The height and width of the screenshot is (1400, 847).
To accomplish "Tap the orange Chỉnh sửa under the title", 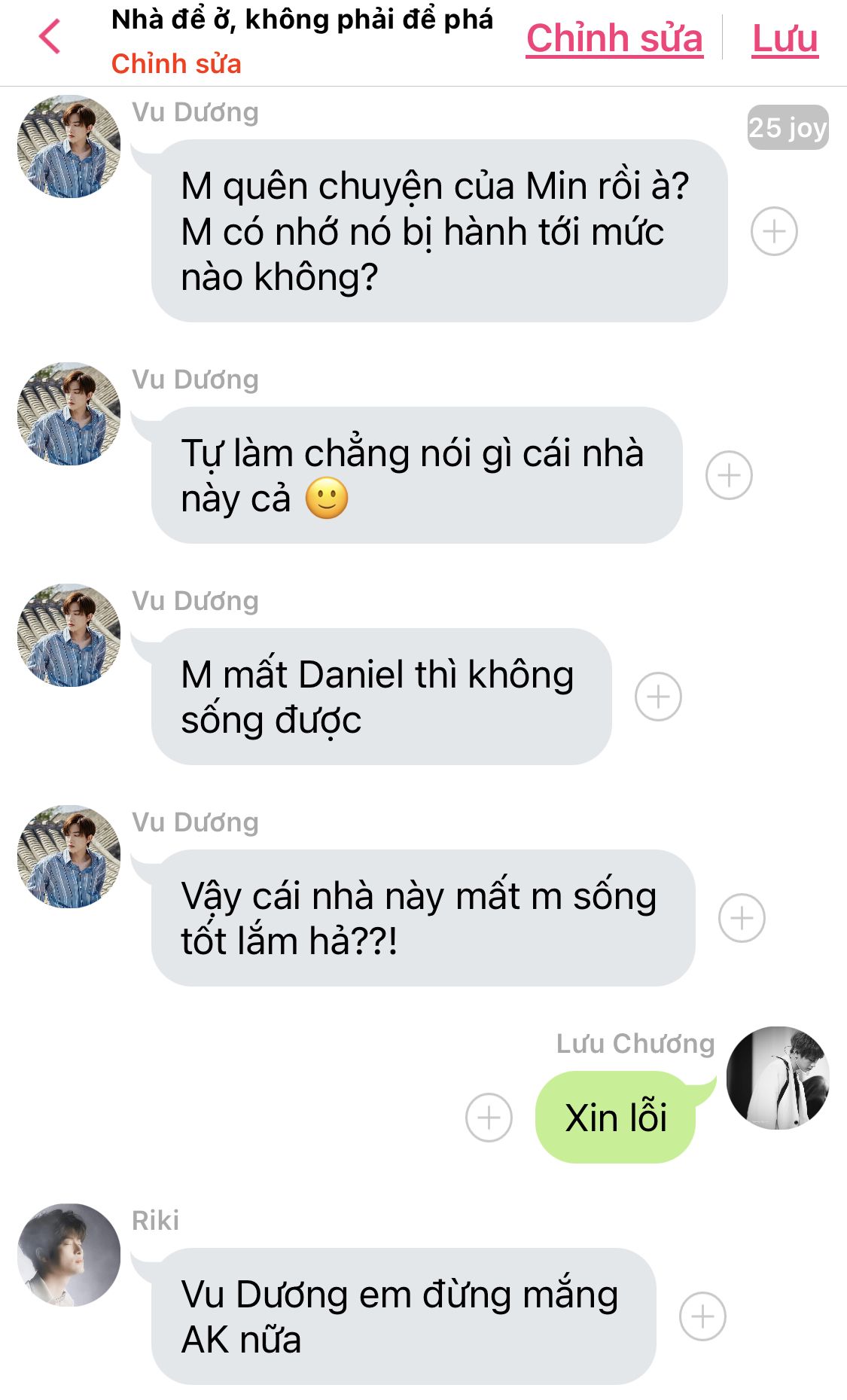I will (176, 64).
